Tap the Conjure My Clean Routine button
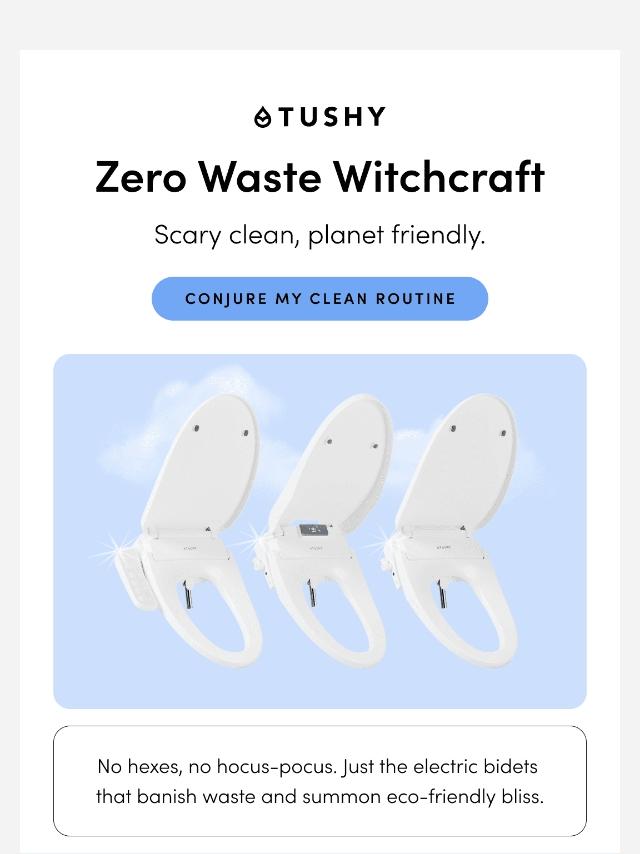Image resolution: width=640 pixels, height=854 pixels. [320, 298]
